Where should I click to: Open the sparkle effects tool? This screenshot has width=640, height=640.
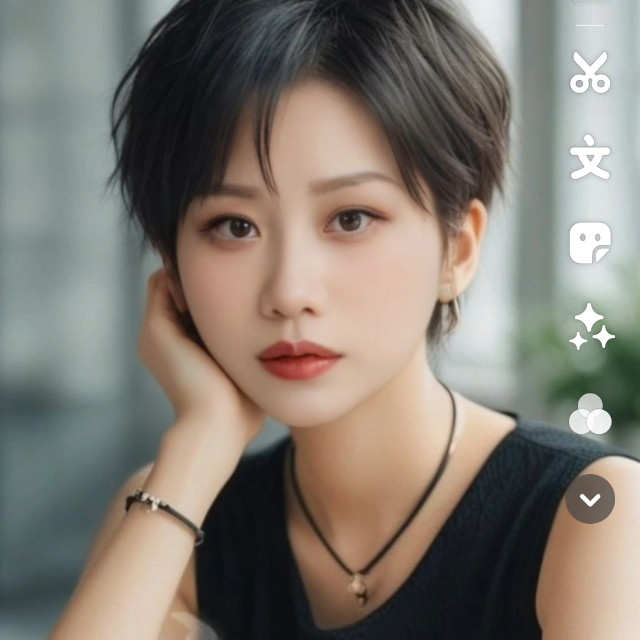[590, 328]
